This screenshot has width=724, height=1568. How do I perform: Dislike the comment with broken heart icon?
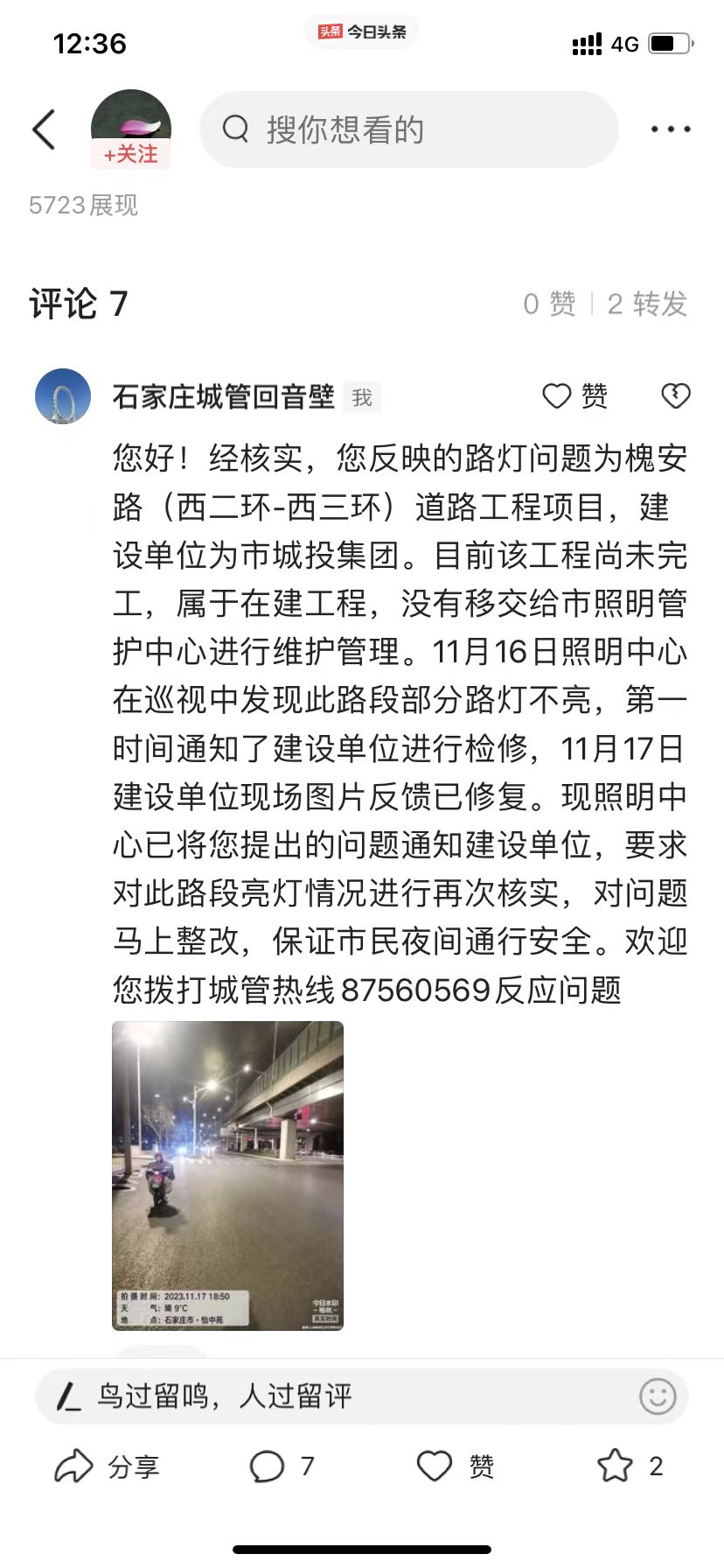675,396
